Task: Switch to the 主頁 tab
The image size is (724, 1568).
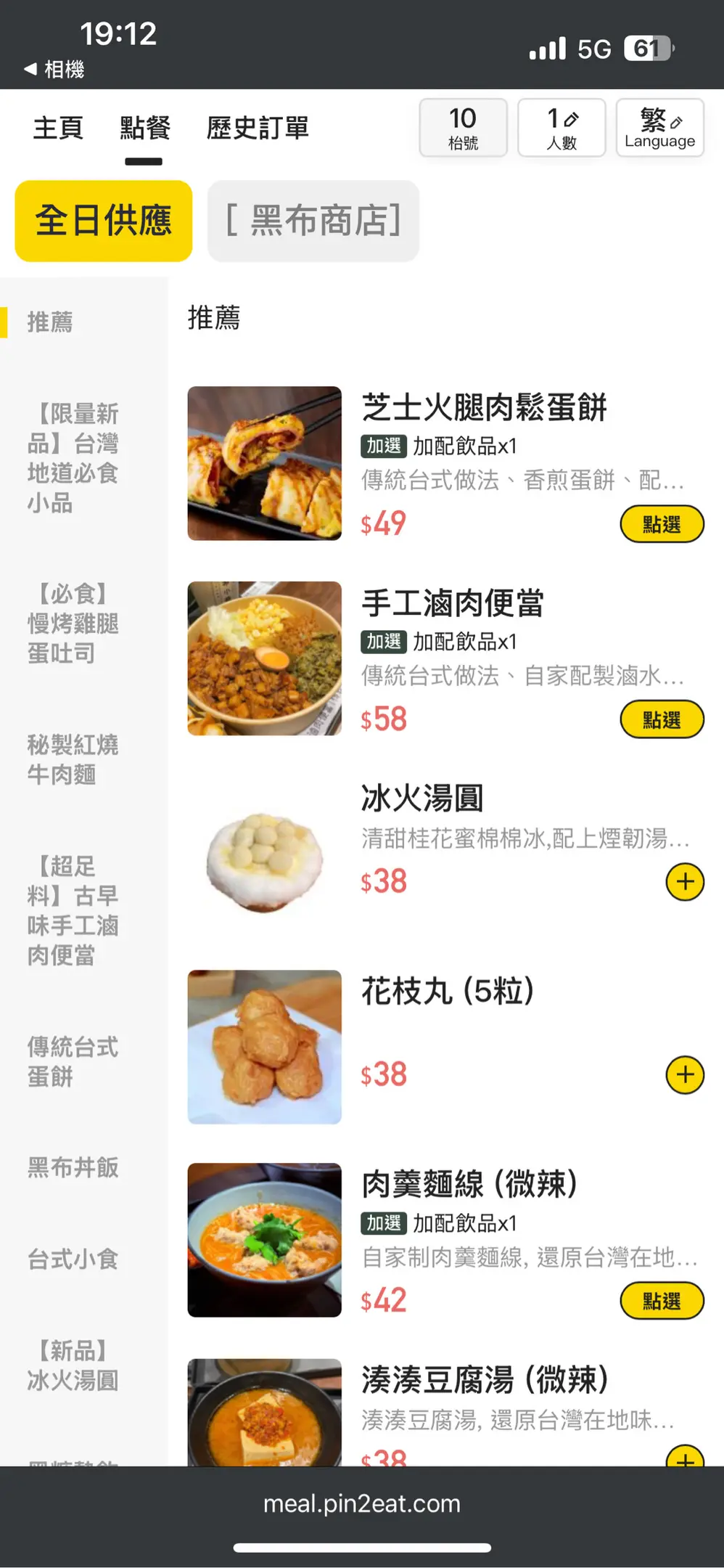Action: pyautogui.click(x=58, y=128)
